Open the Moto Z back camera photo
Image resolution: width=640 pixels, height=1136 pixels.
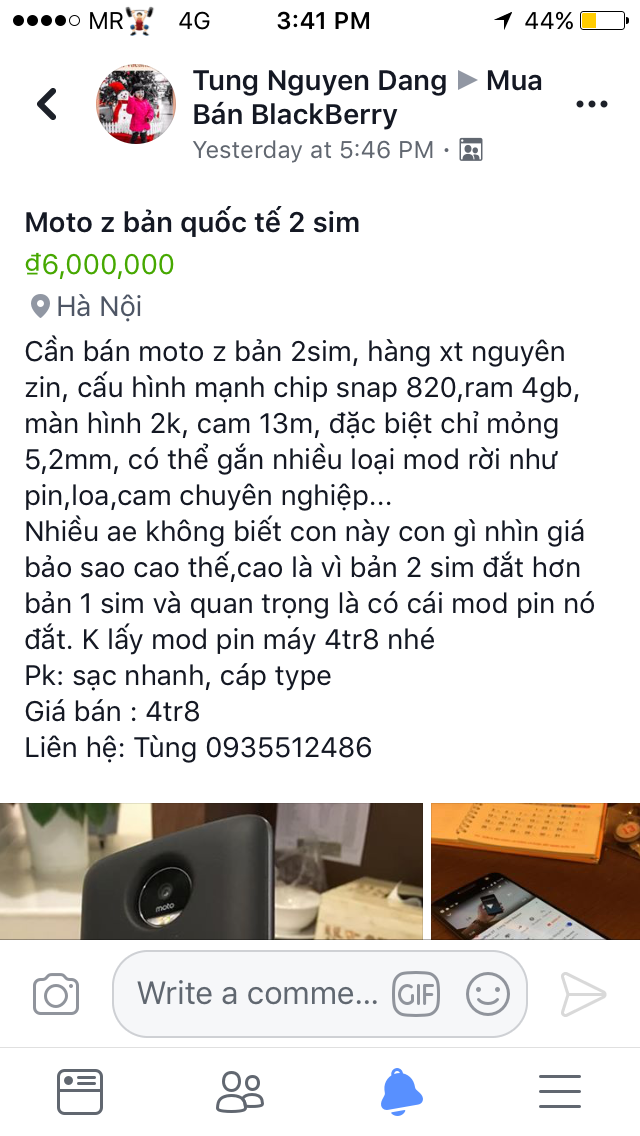tap(211, 870)
